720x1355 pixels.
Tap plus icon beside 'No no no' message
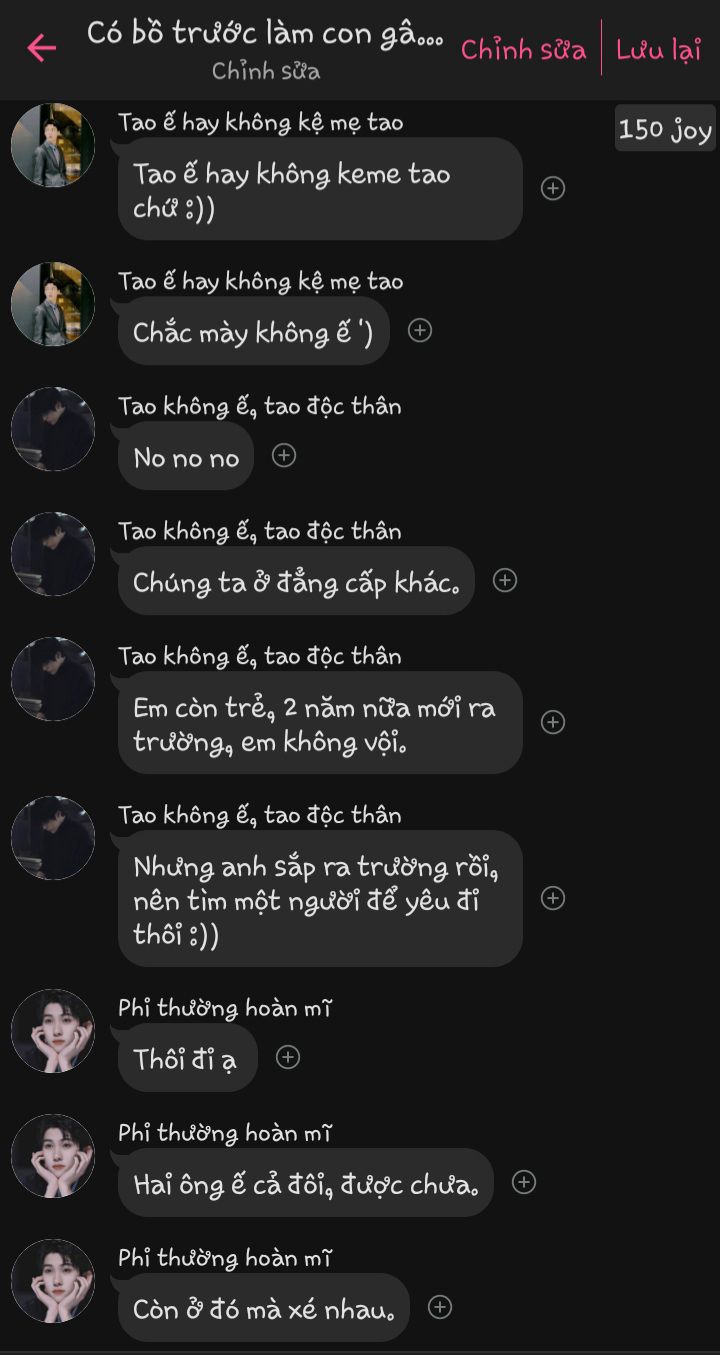tap(284, 456)
